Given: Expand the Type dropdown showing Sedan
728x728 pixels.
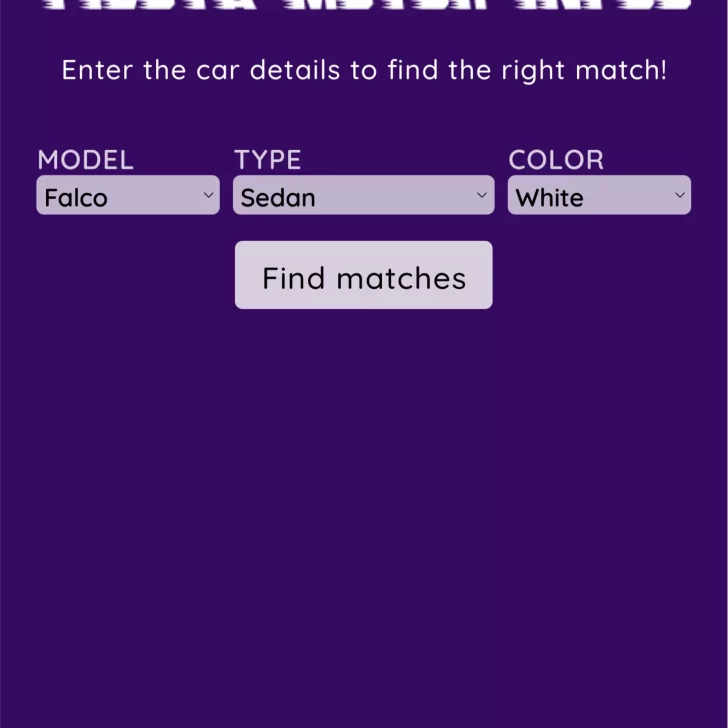Looking at the screenshot, I should point(363,196).
